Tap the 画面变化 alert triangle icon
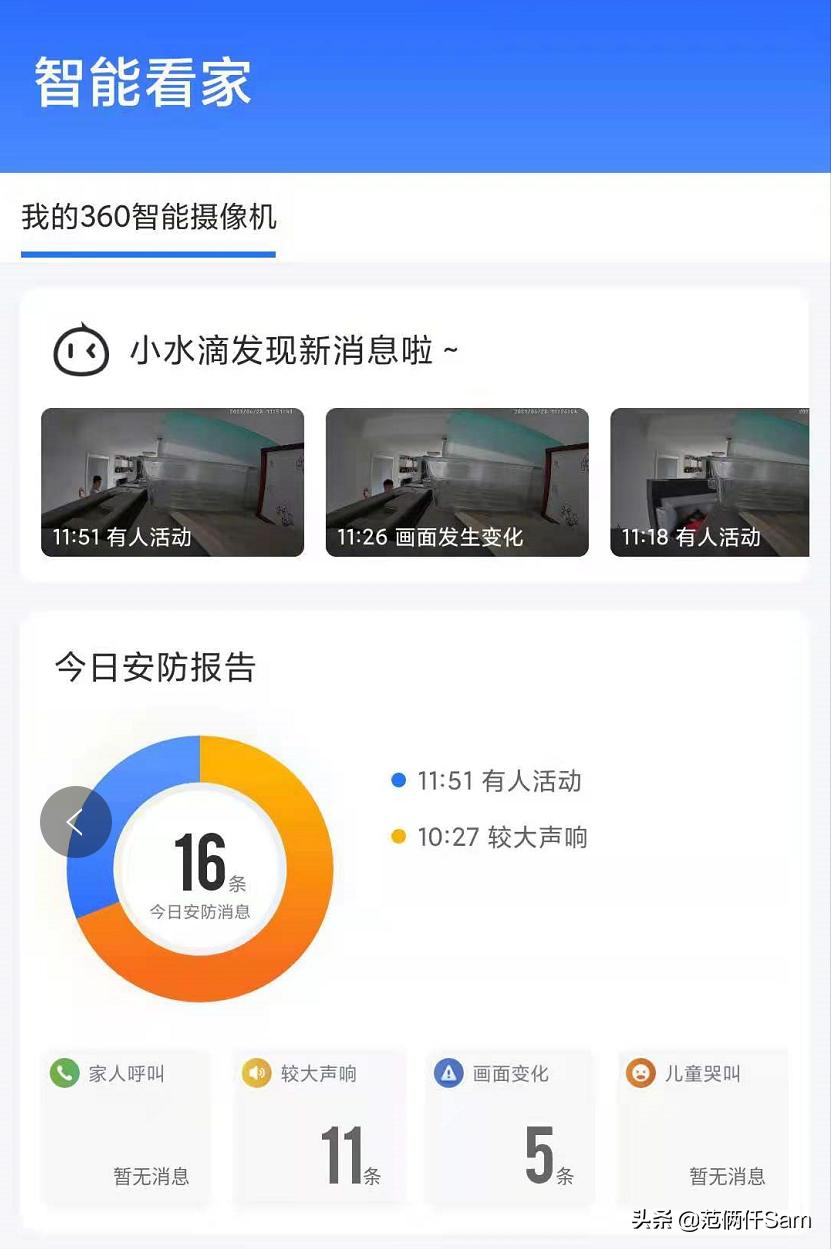The height and width of the screenshot is (1249, 831). (x=449, y=1073)
